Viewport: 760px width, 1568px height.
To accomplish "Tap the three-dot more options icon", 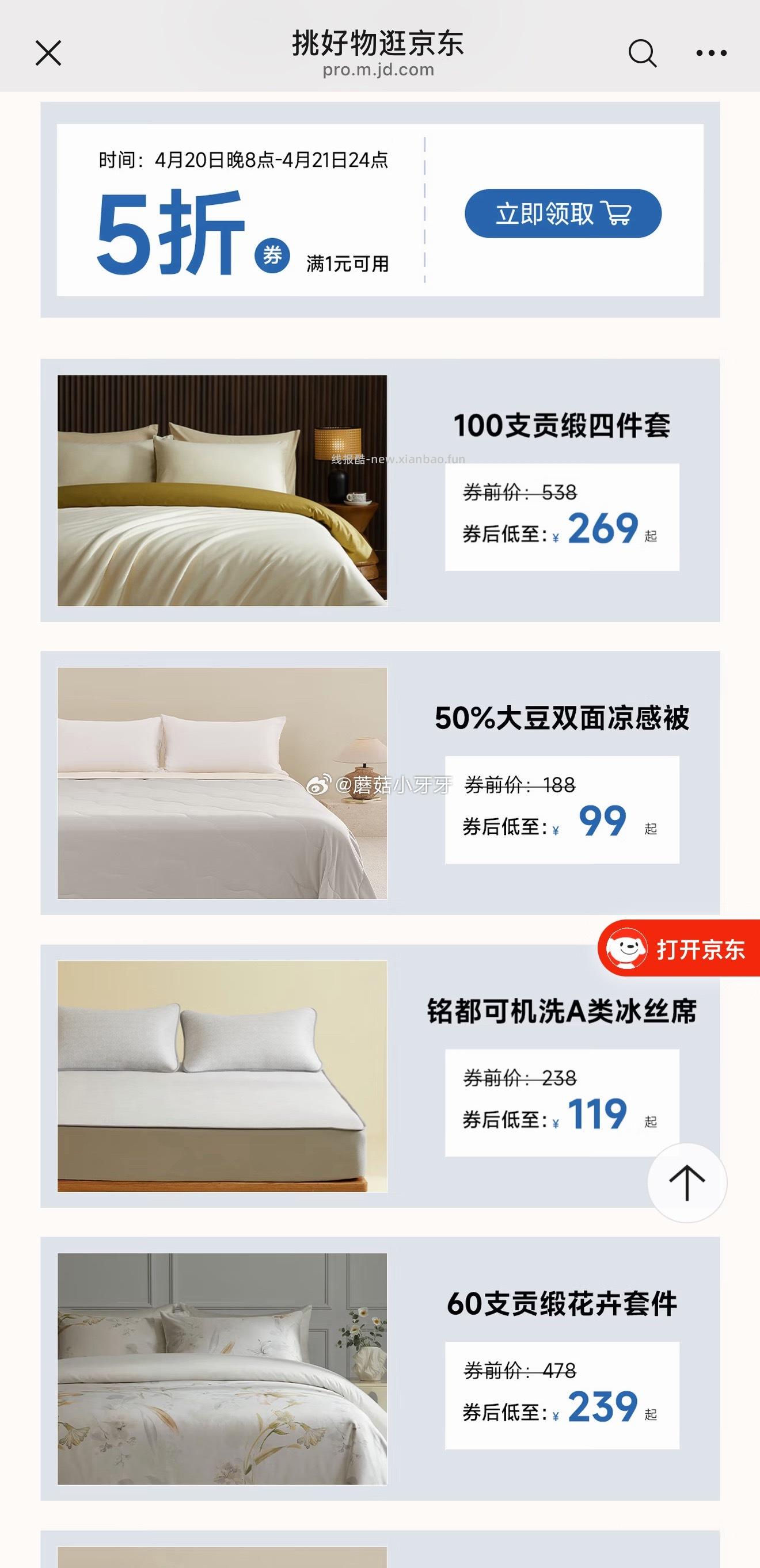I will click(711, 53).
